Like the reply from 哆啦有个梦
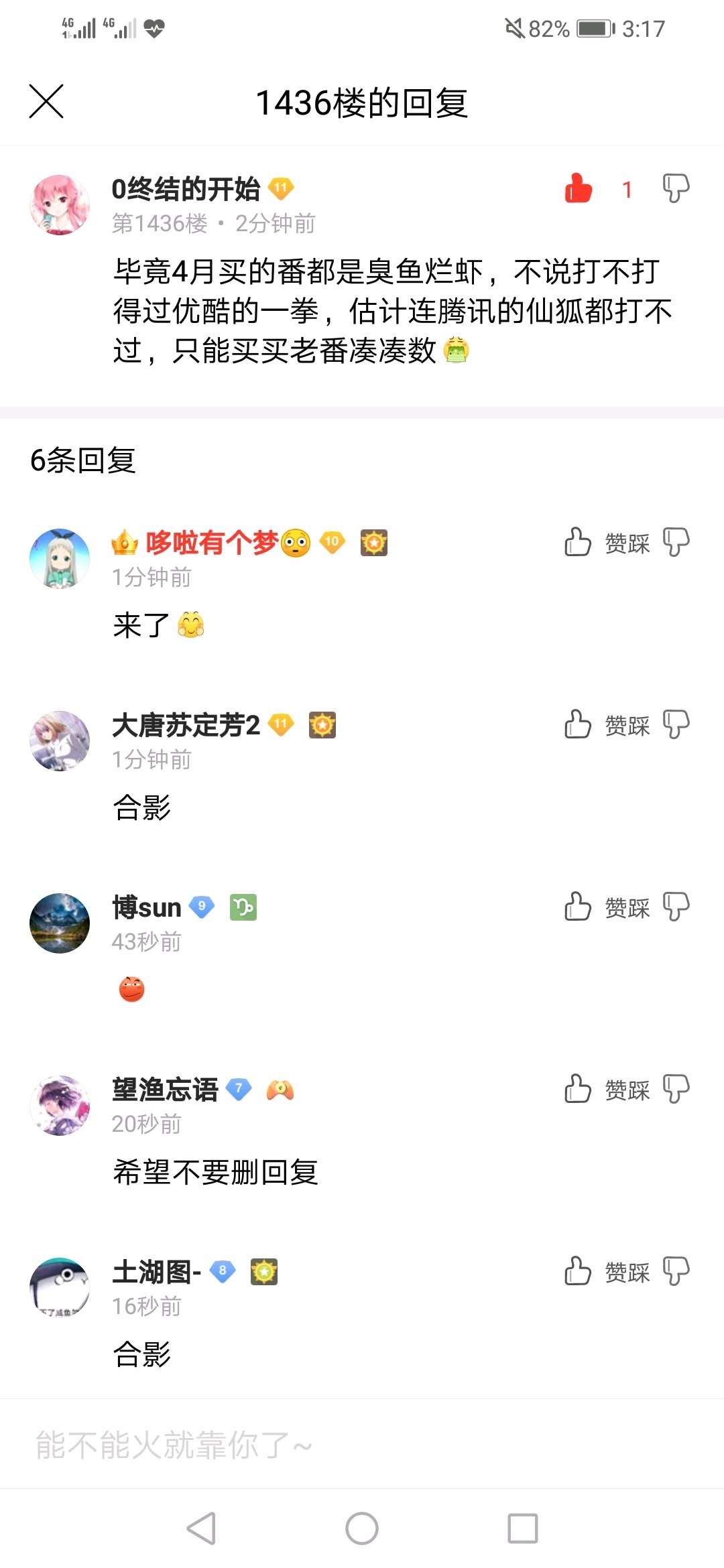The width and height of the screenshot is (724, 1568). (x=577, y=542)
